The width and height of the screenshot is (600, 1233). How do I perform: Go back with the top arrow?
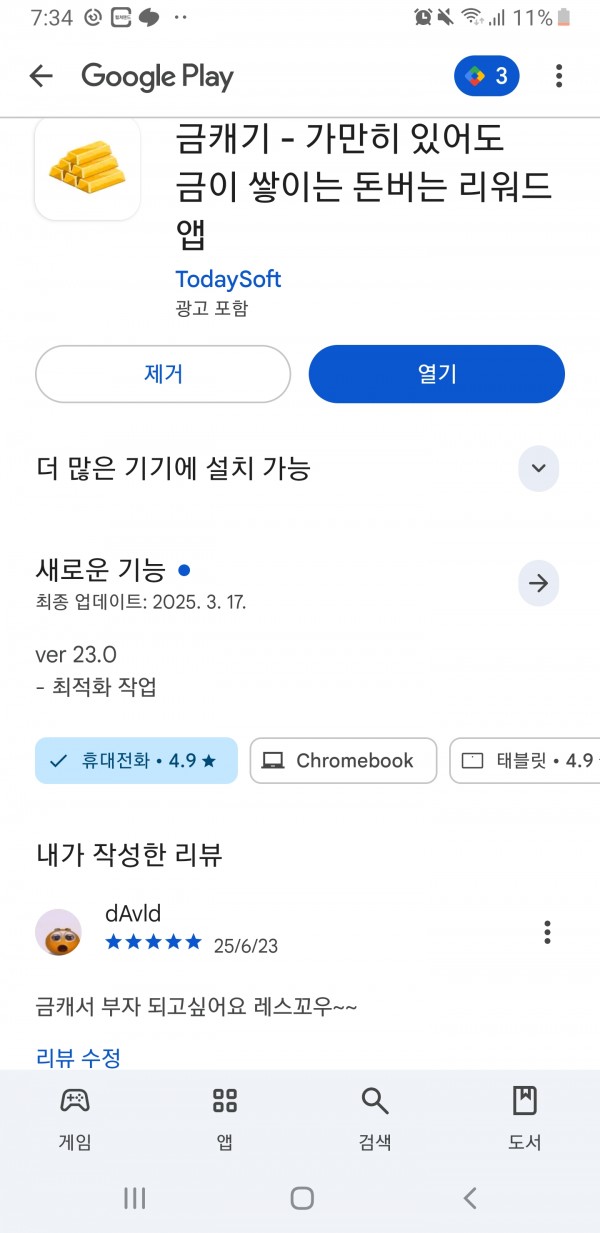[x=41, y=76]
